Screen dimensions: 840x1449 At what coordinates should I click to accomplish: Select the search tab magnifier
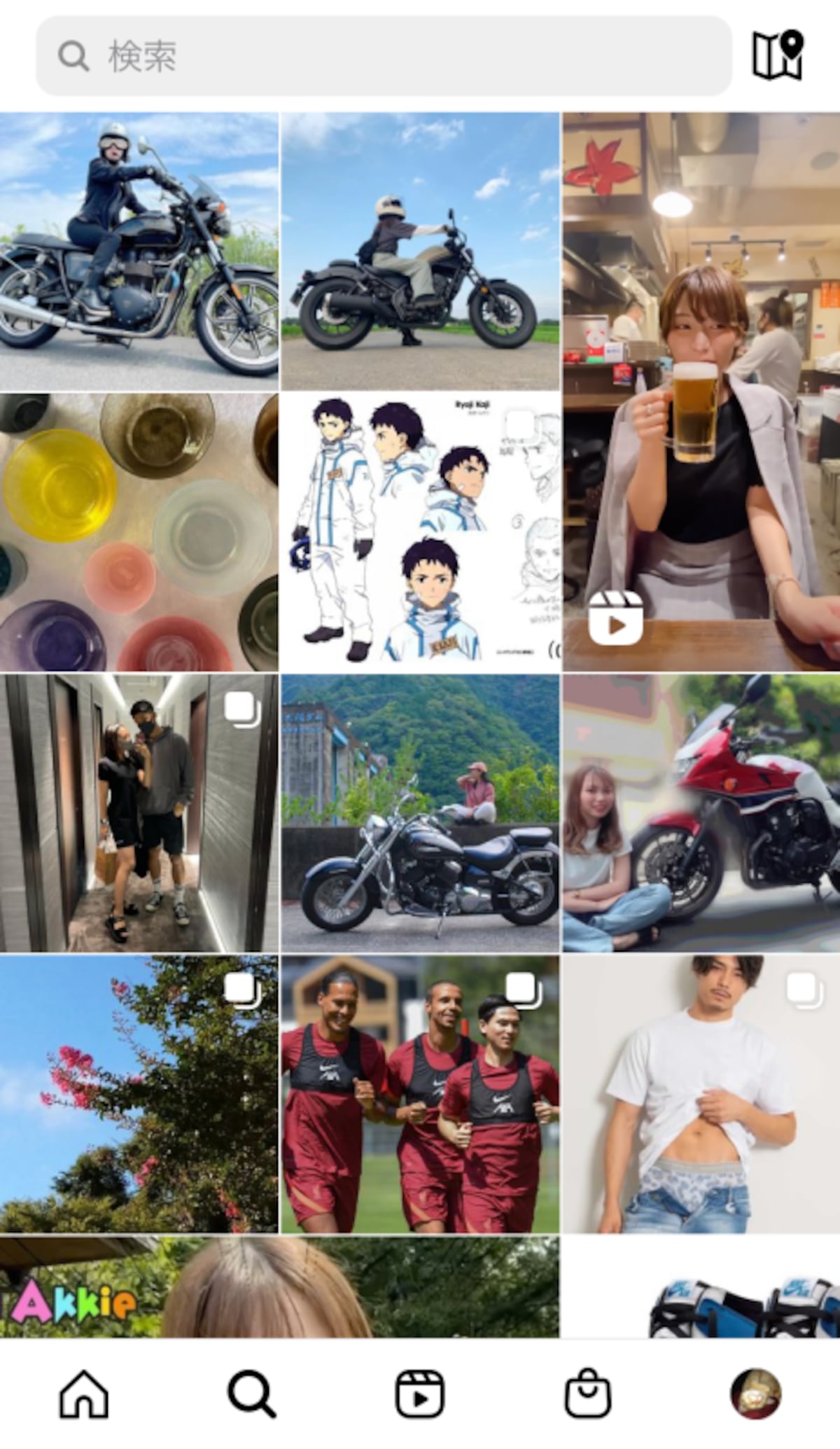click(252, 1394)
